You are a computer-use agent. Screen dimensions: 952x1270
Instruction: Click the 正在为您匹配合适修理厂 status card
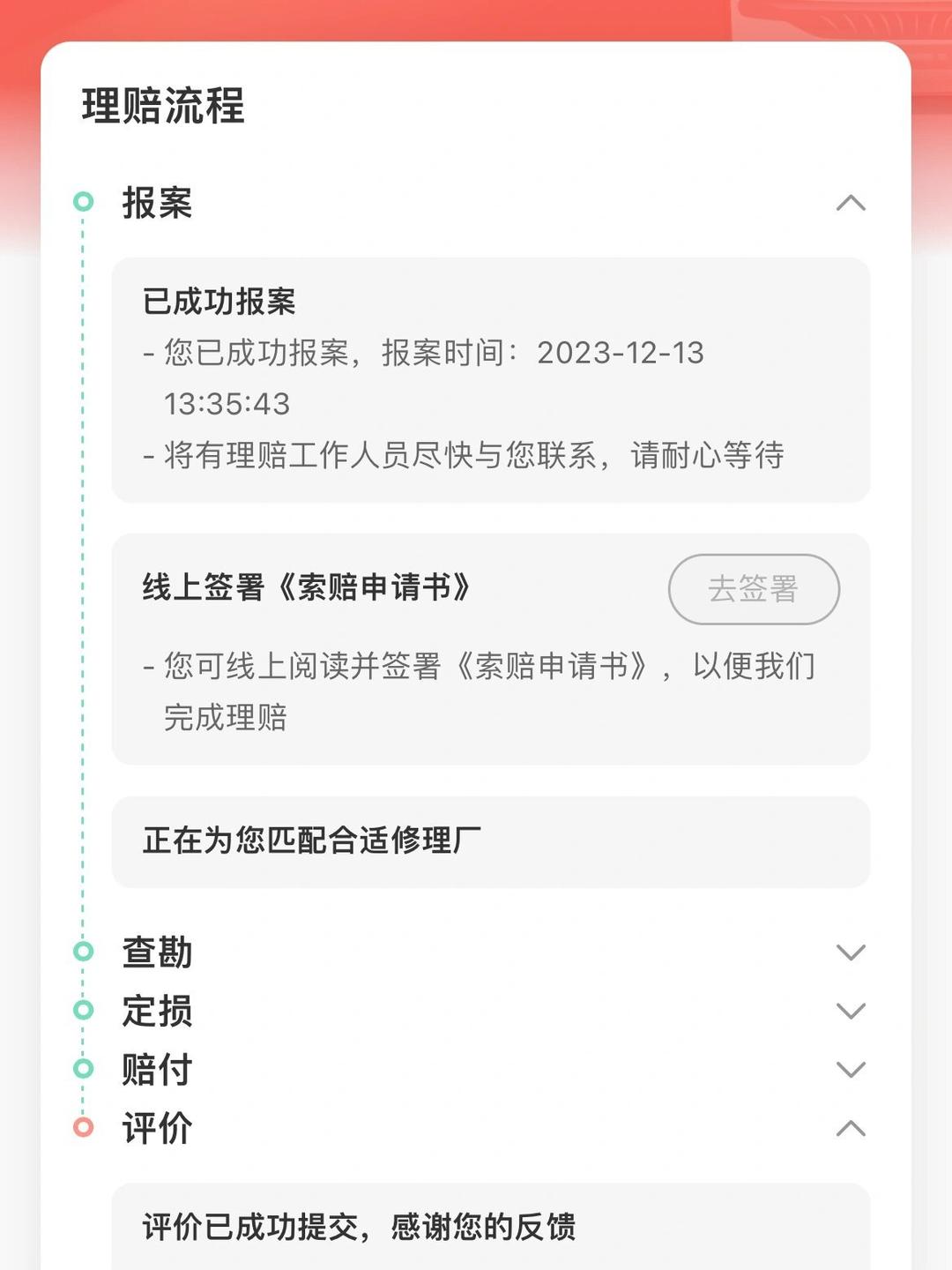(490, 842)
